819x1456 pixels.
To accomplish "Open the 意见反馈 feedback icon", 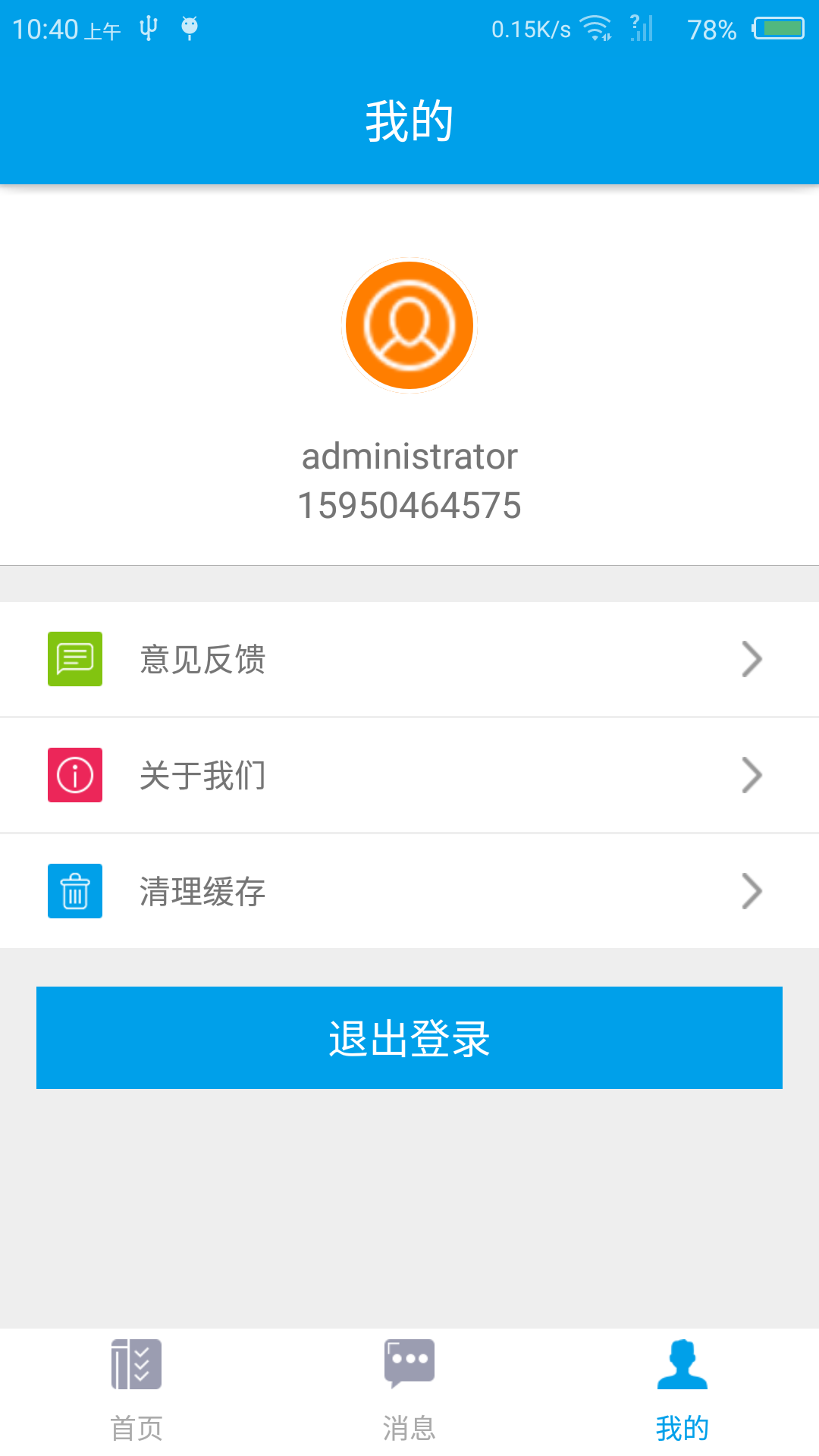I will pos(74,658).
